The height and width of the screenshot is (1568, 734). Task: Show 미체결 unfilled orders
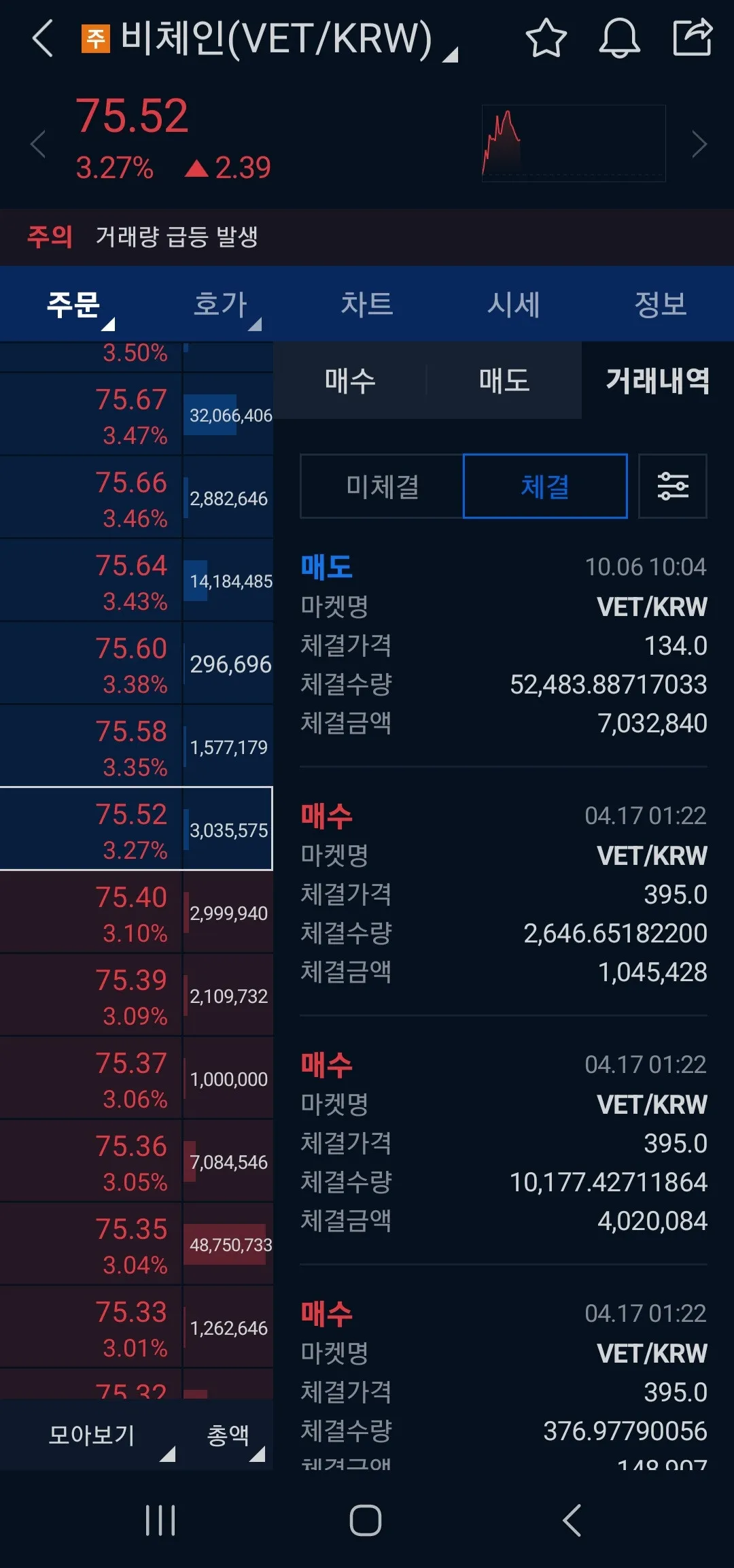pos(382,486)
